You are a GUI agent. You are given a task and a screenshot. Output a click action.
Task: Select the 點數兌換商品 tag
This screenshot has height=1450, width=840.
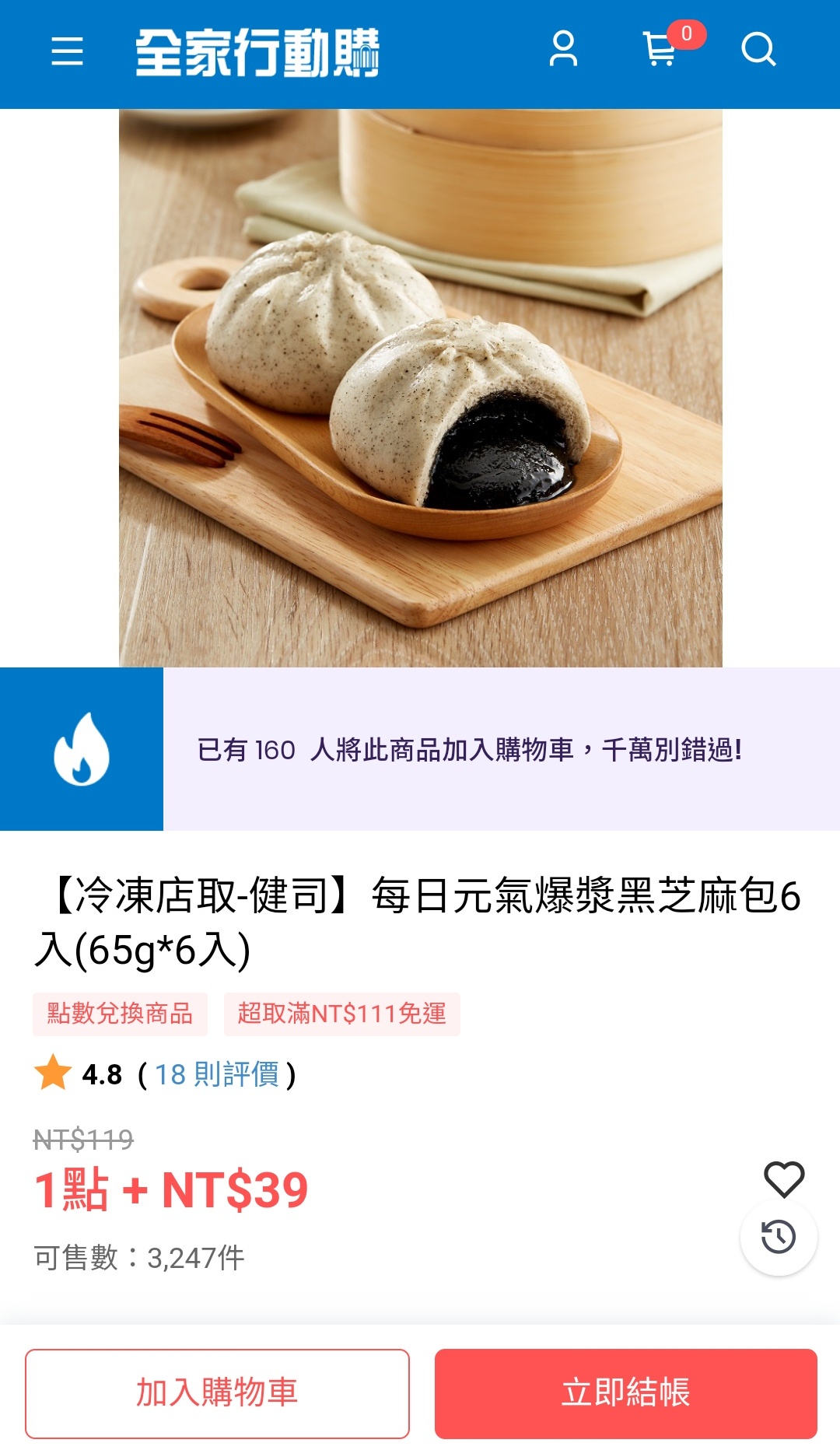click(120, 1014)
